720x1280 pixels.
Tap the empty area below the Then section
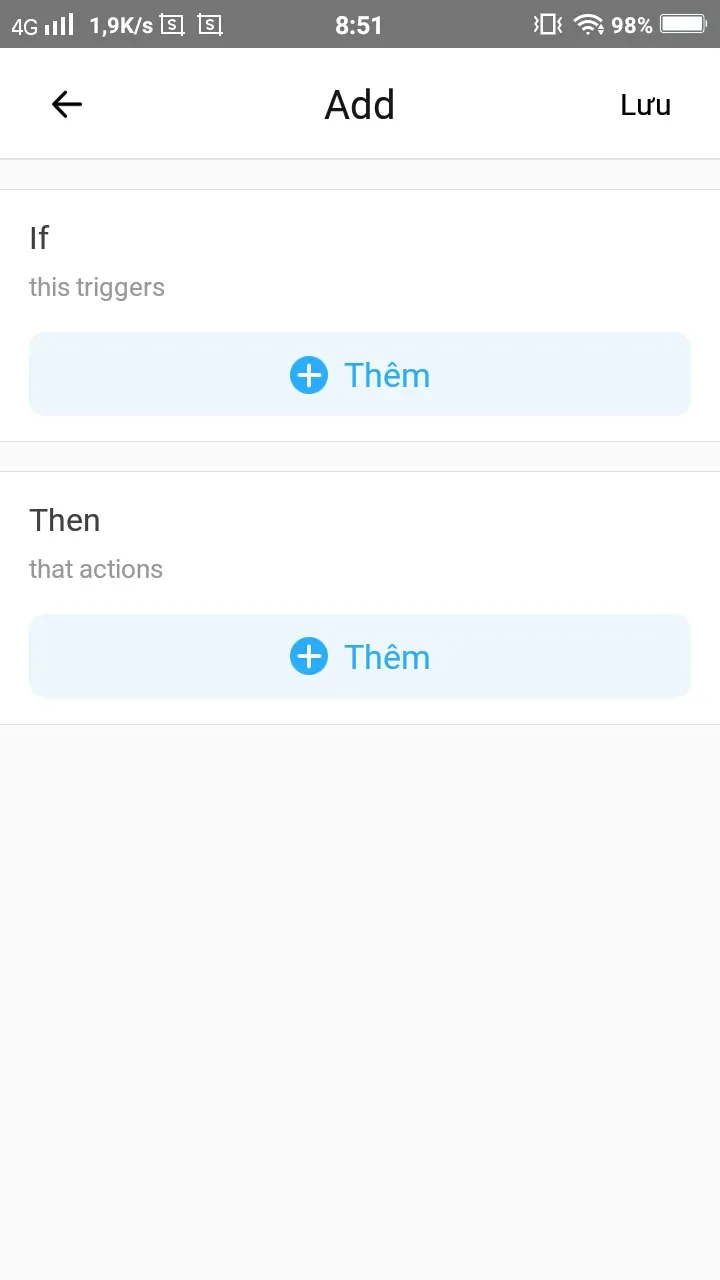[x=360, y=1000]
